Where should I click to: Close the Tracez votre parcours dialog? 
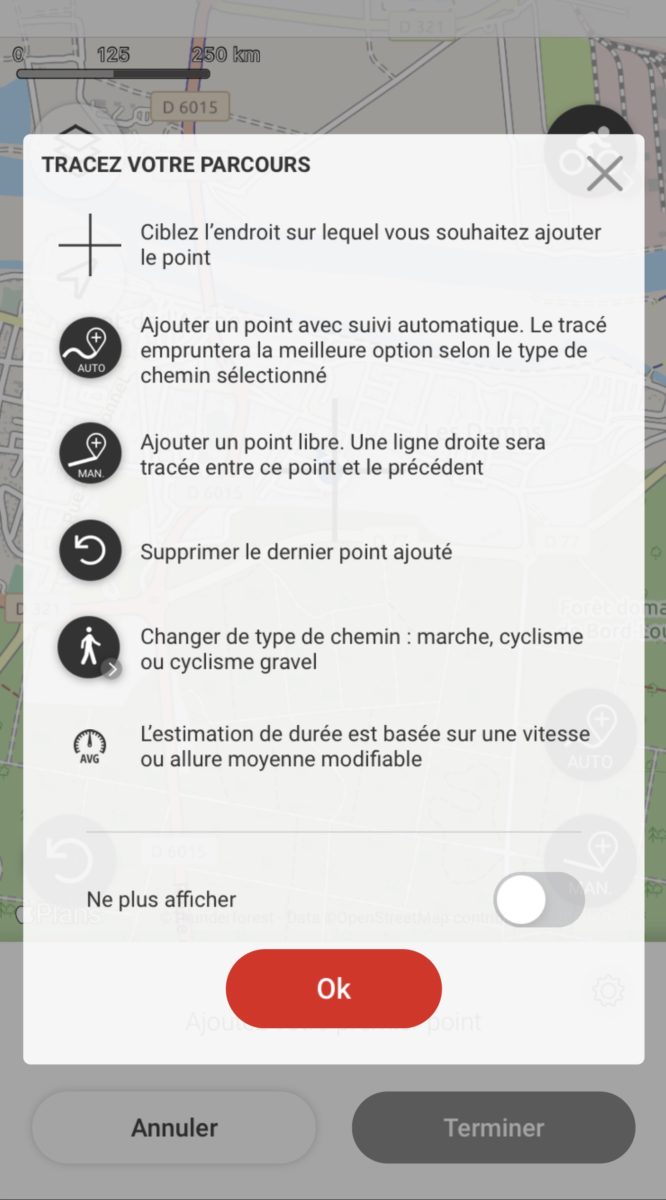coord(604,173)
